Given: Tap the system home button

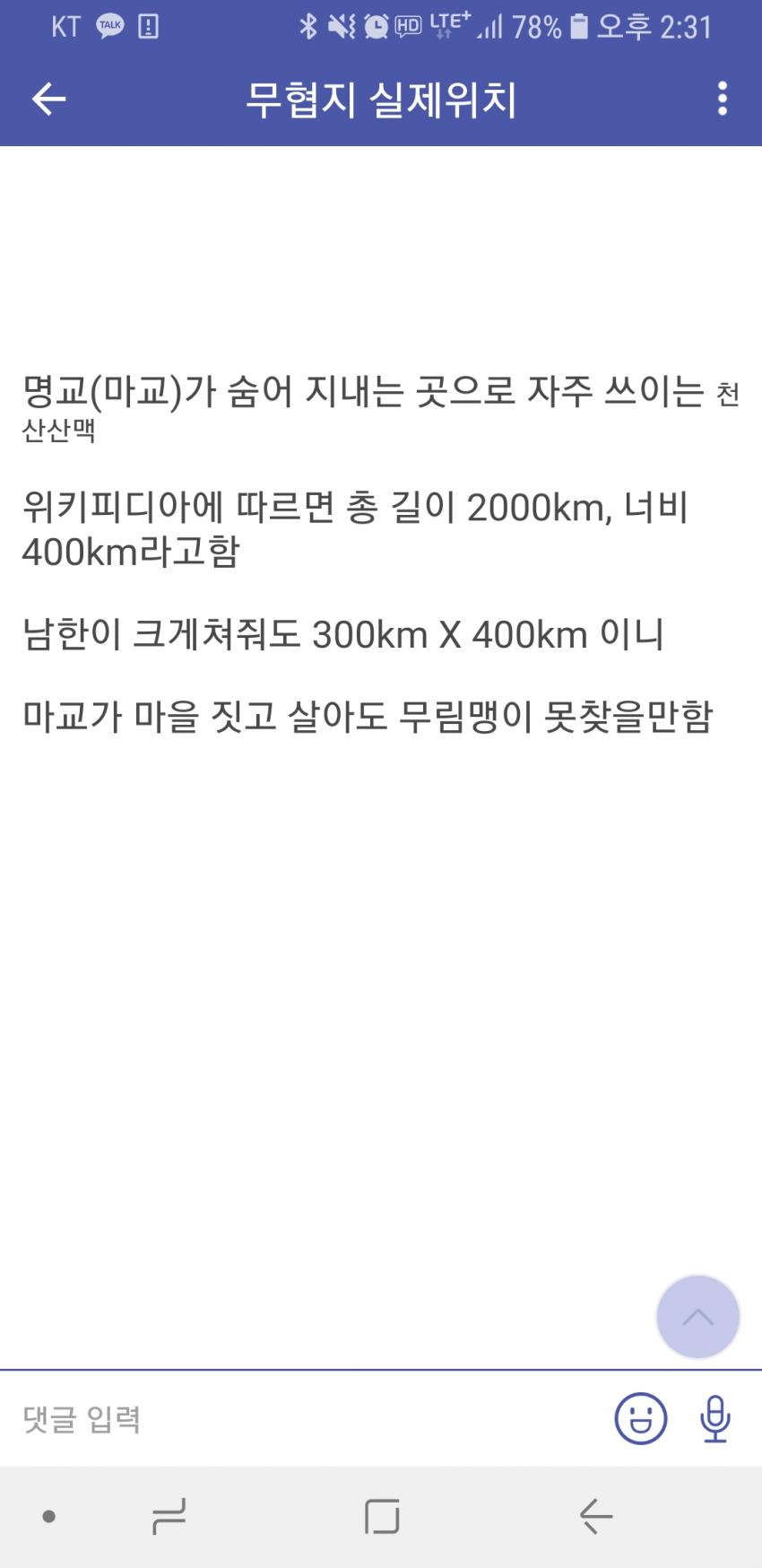Looking at the screenshot, I should (382, 1517).
